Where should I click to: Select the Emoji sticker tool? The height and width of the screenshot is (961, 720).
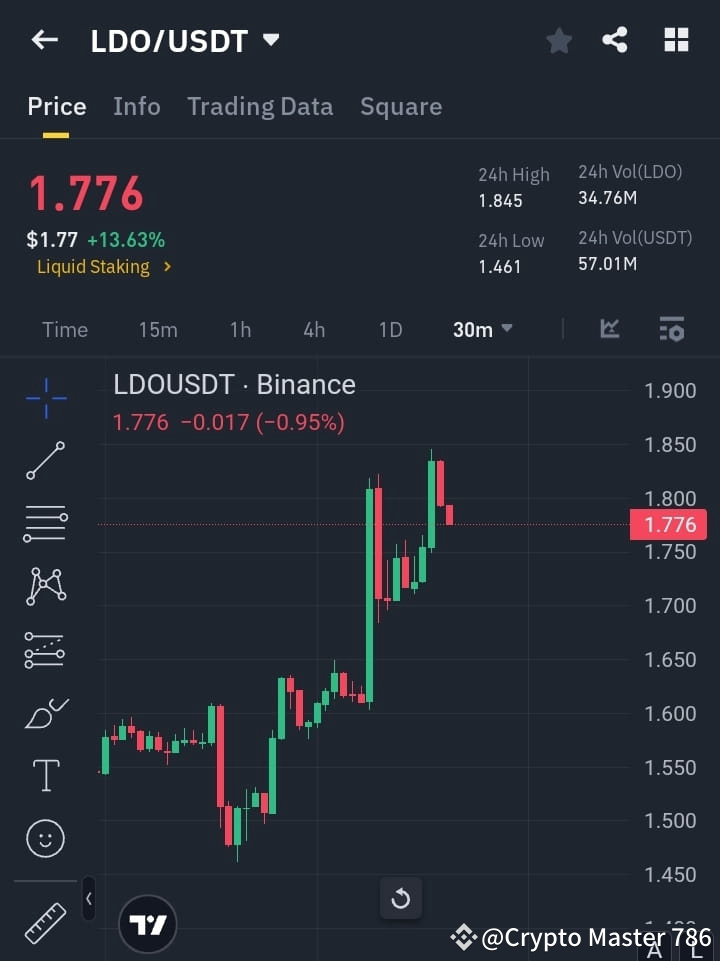point(44,838)
